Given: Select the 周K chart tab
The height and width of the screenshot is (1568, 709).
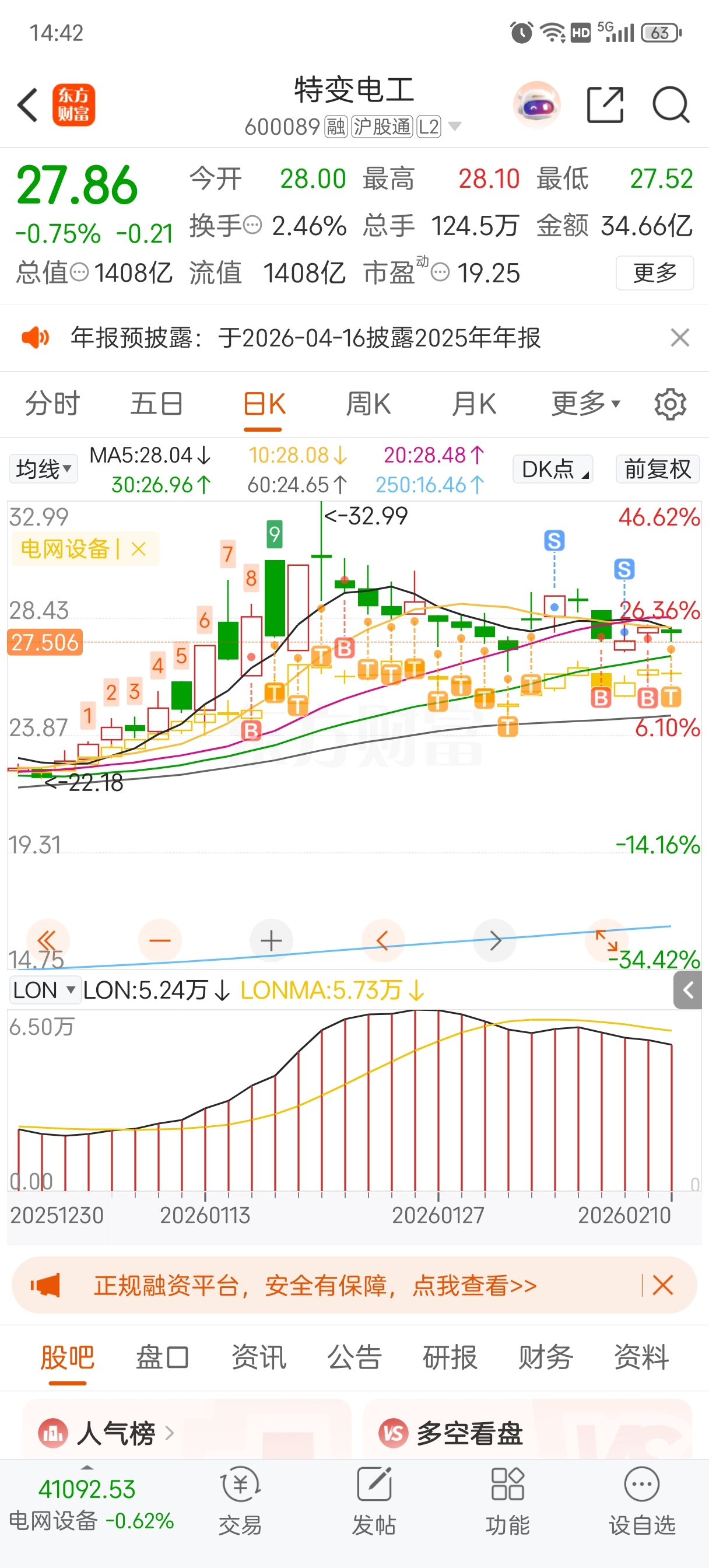Looking at the screenshot, I should [x=368, y=404].
